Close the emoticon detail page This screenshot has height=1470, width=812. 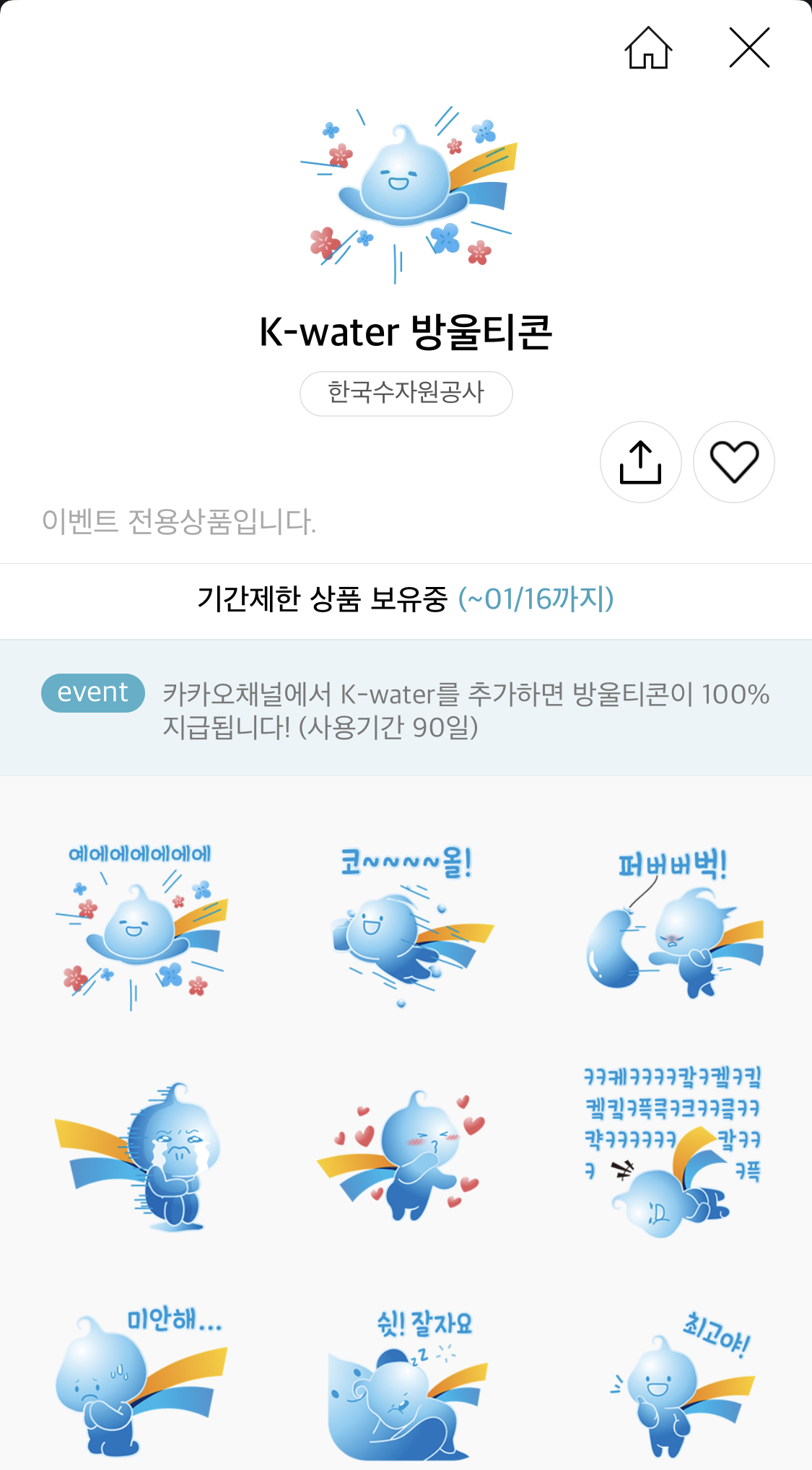coord(749,48)
